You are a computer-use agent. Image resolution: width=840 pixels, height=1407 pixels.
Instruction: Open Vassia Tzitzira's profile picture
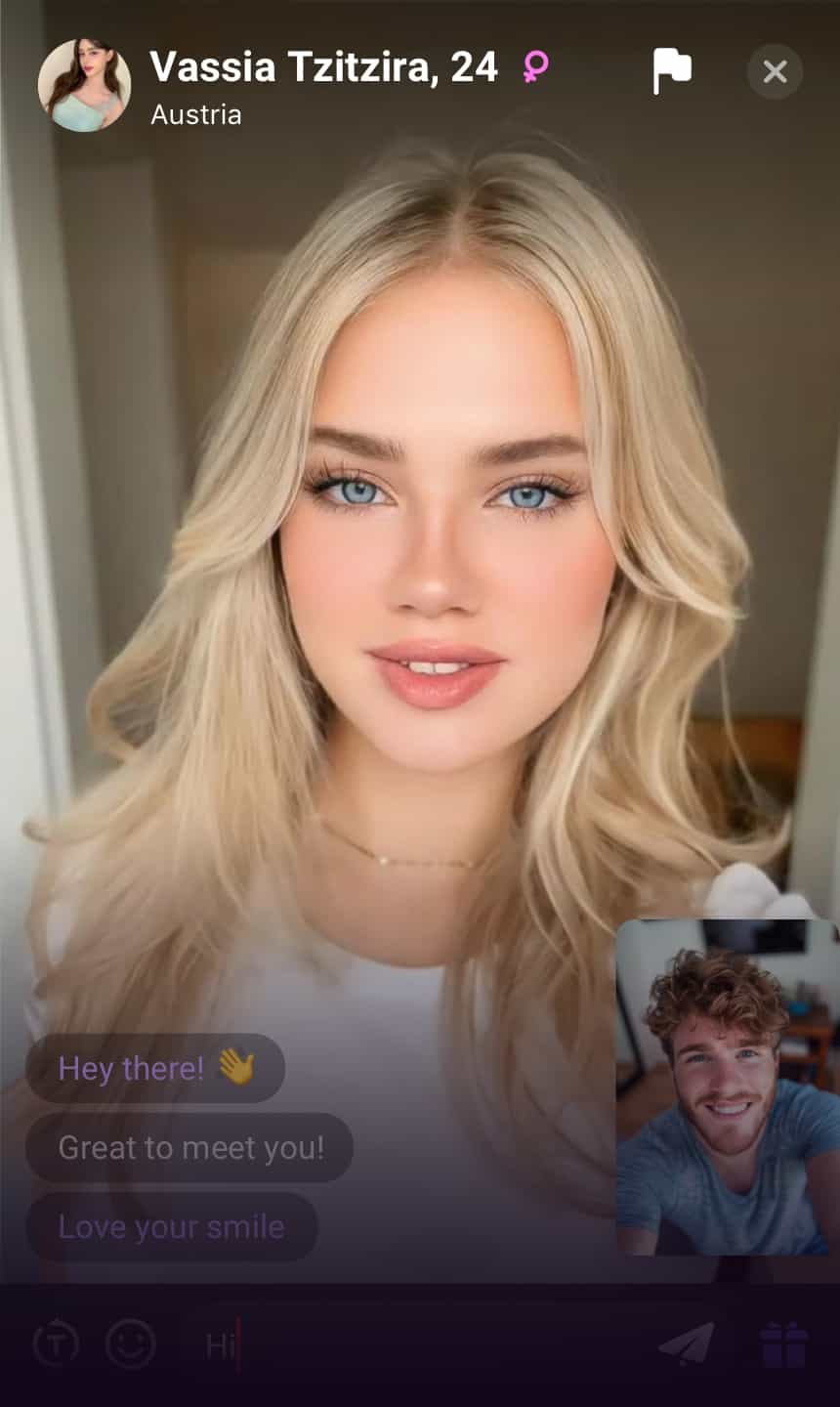tap(84, 85)
